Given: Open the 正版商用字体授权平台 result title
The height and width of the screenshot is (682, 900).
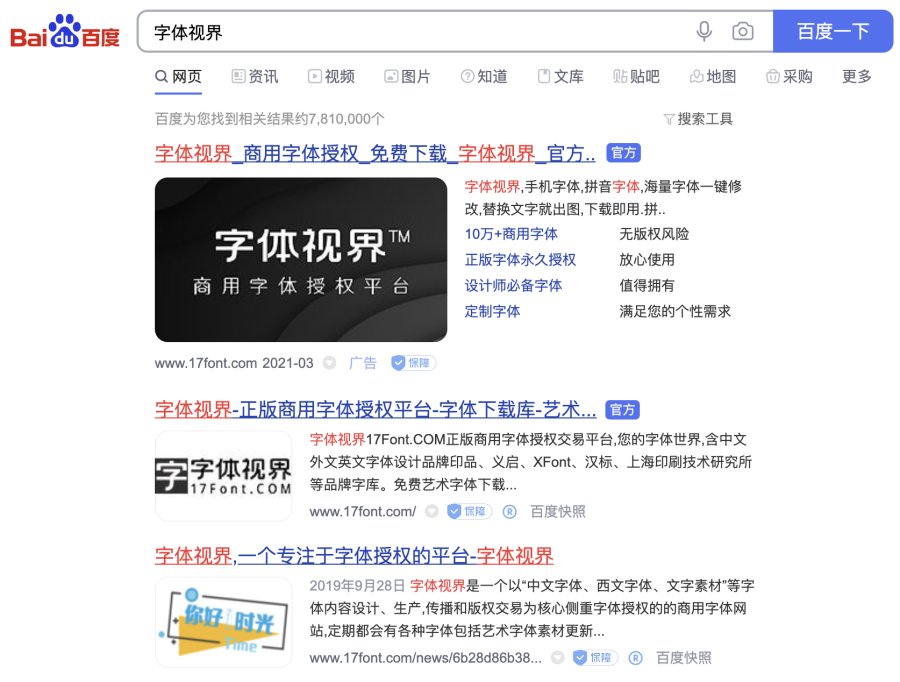Looking at the screenshot, I should [x=375, y=410].
